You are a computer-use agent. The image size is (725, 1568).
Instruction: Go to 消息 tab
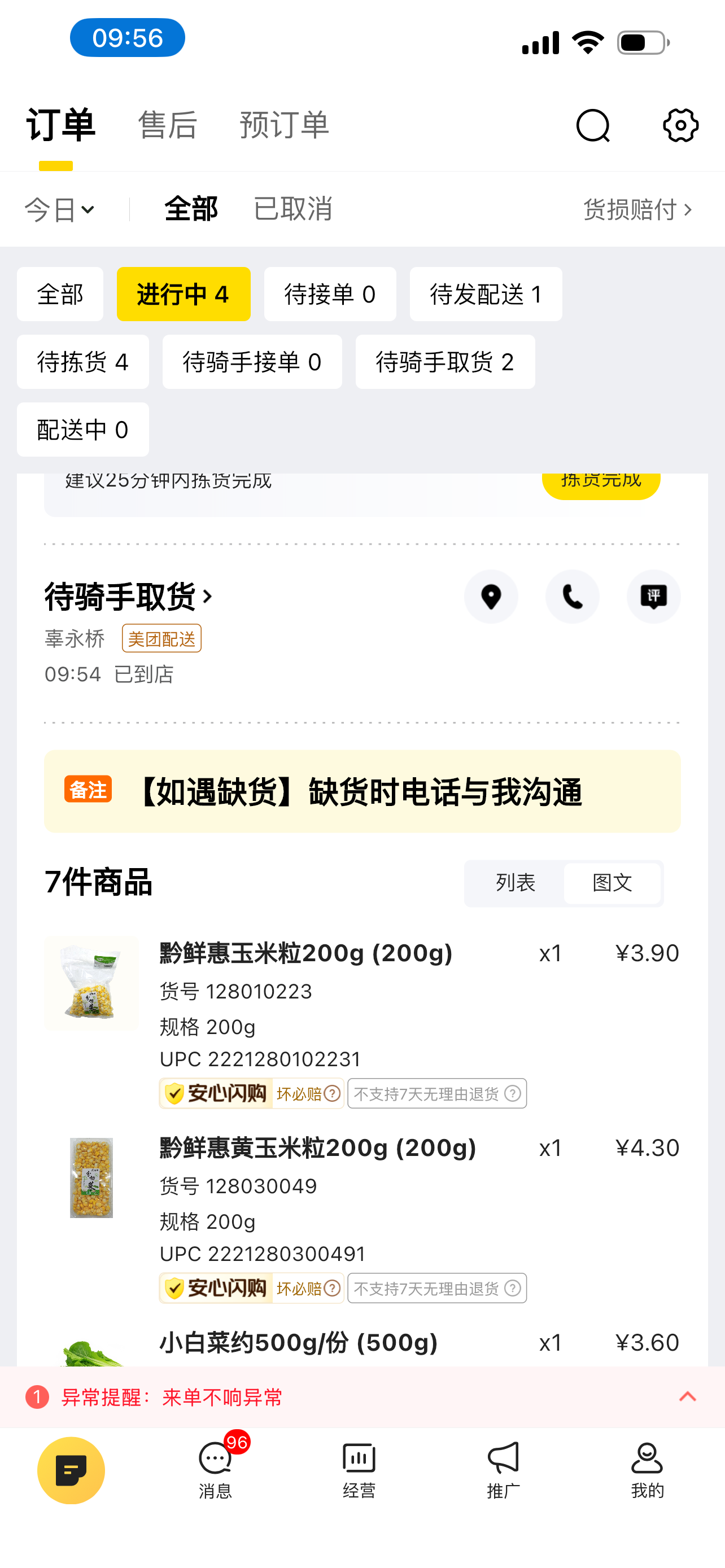click(216, 1470)
